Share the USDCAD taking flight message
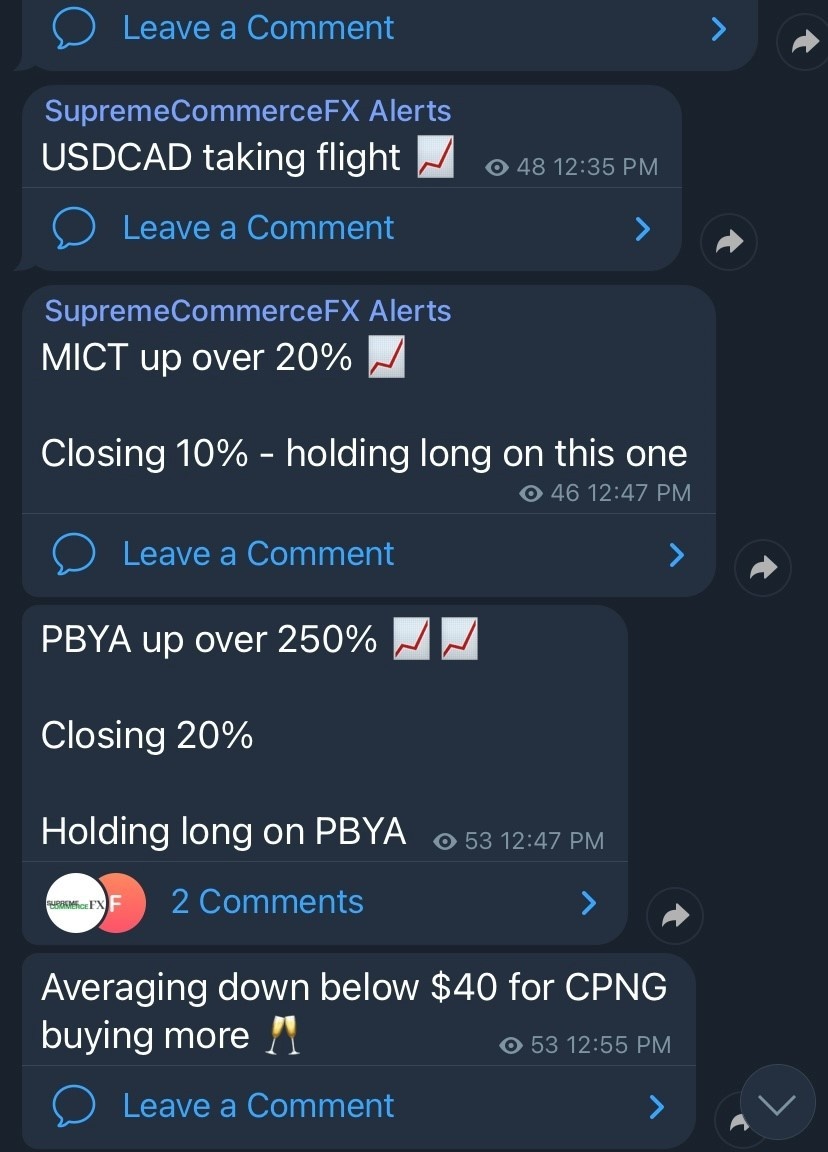The image size is (828, 1152). click(x=729, y=242)
